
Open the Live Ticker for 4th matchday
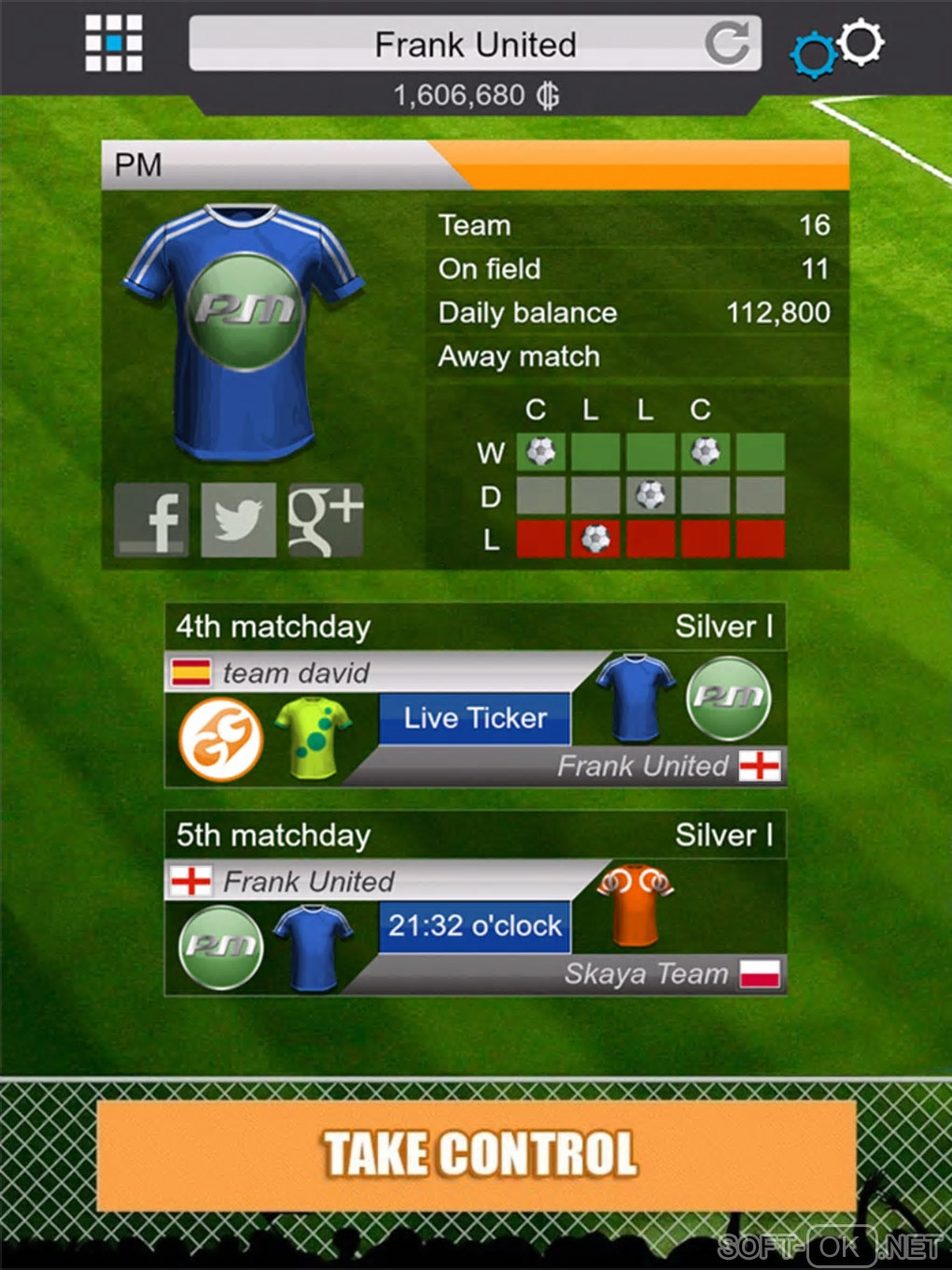tap(475, 718)
